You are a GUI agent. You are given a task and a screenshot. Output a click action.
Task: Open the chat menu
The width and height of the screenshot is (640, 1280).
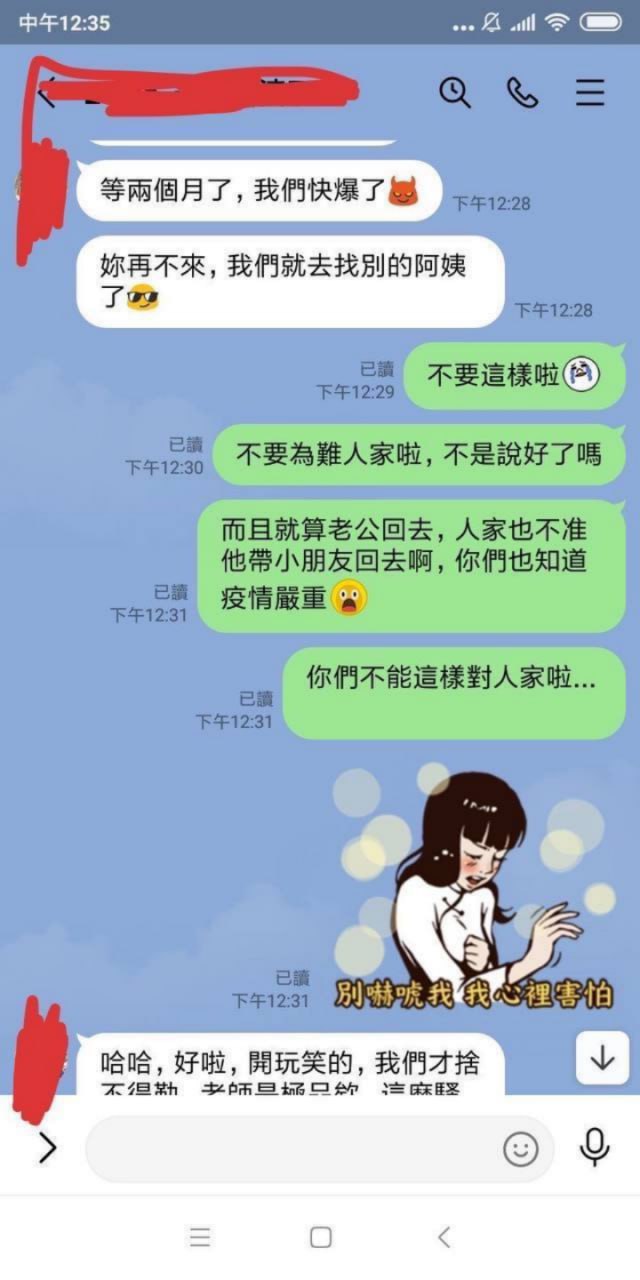pyautogui.click(x=590, y=93)
